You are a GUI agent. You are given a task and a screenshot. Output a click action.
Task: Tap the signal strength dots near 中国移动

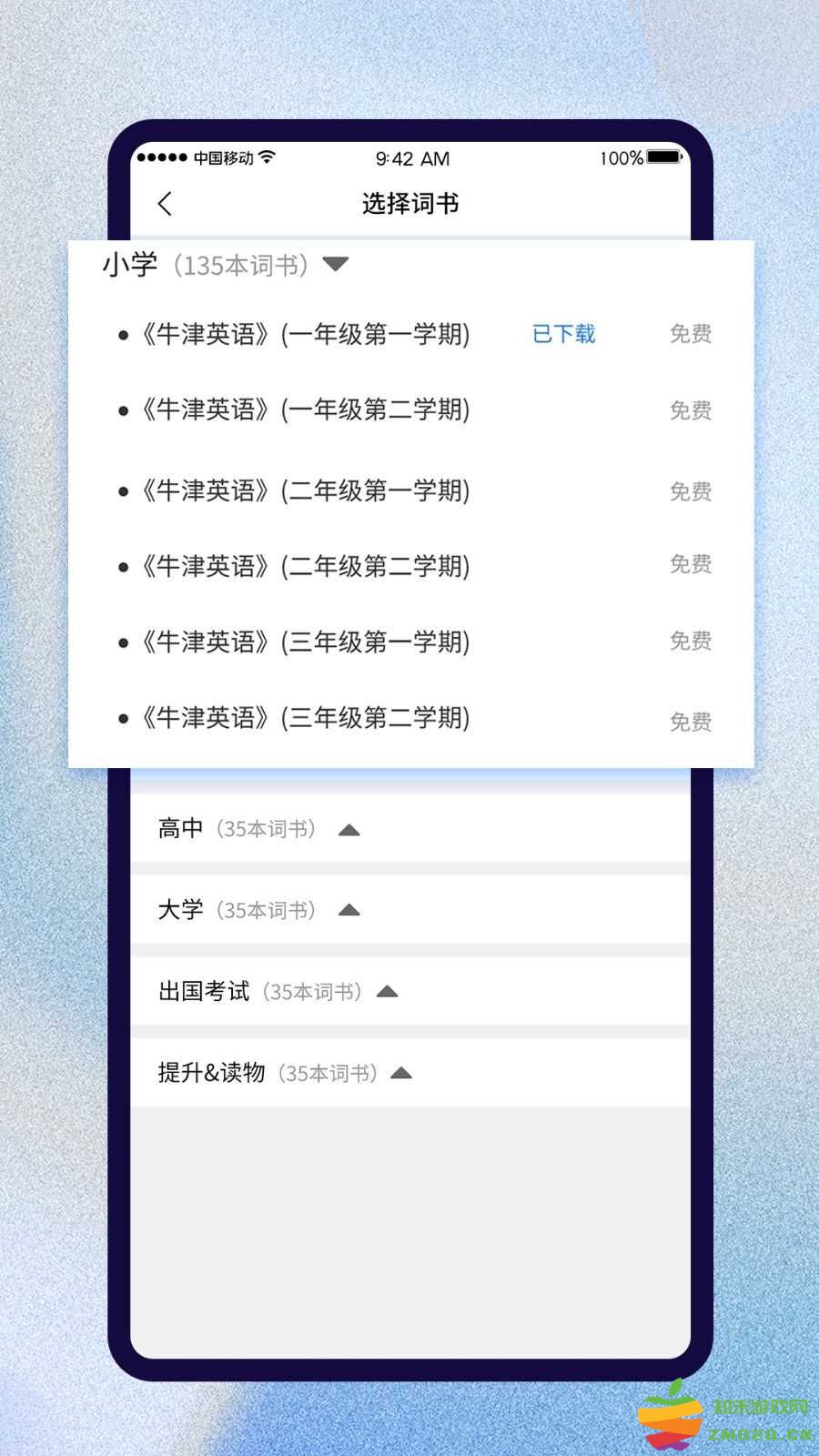click(169, 157)
